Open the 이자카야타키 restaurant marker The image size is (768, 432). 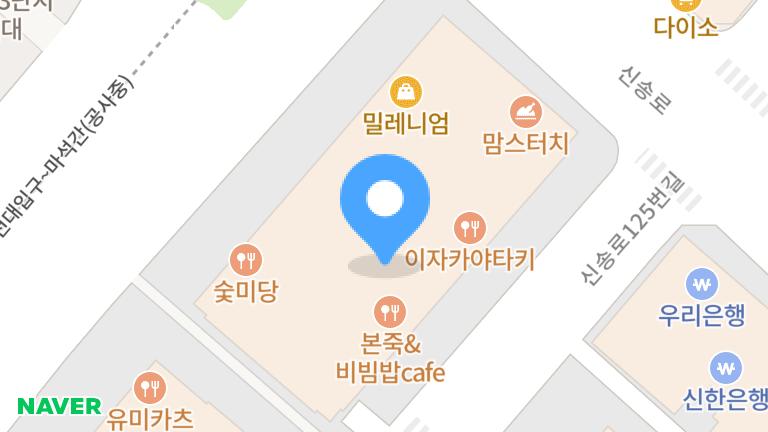[469, 228]
